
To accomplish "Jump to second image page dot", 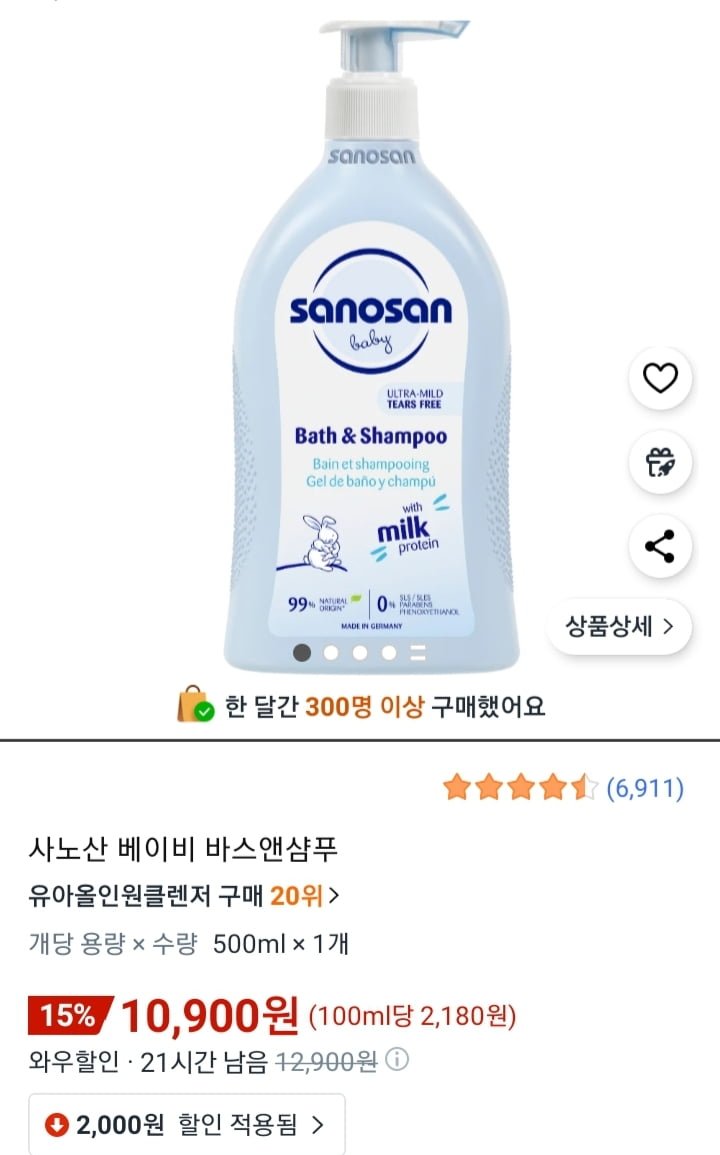I will point(331,653).
